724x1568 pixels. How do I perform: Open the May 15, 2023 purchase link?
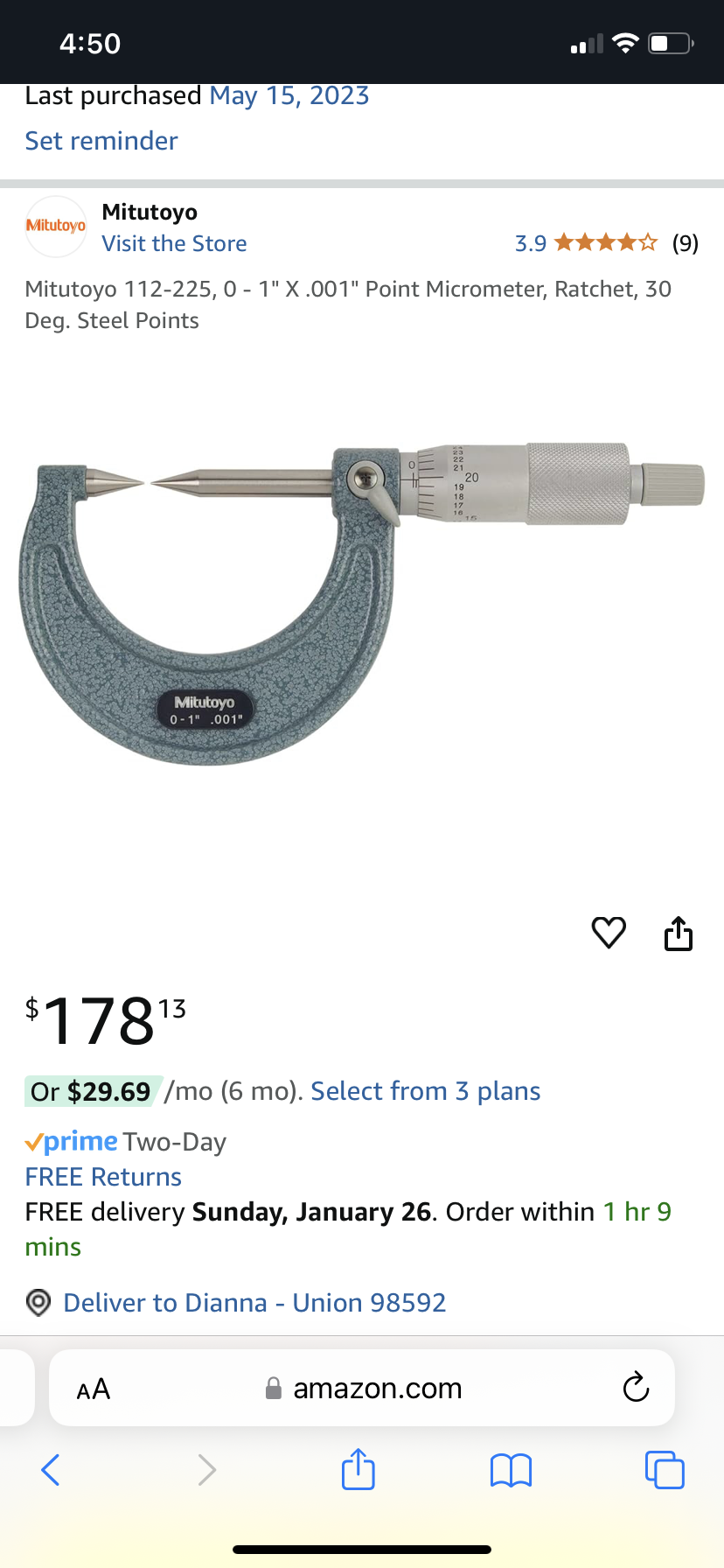click(289, 95)
